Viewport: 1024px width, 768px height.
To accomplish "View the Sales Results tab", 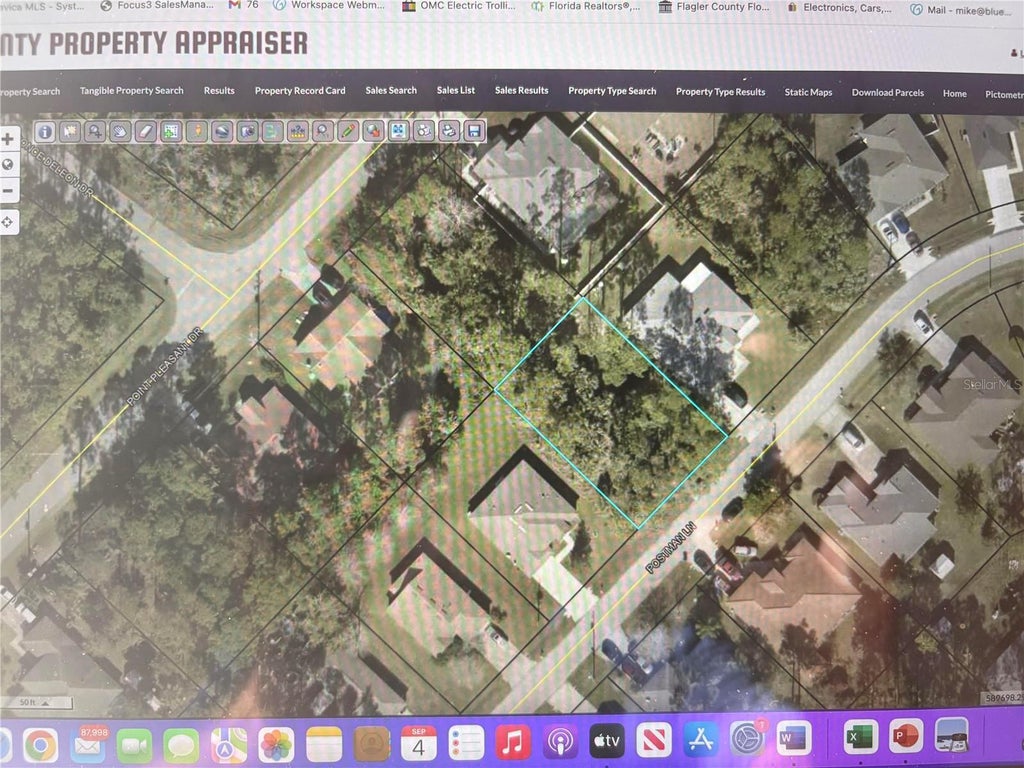I will (x=521, y=91).
